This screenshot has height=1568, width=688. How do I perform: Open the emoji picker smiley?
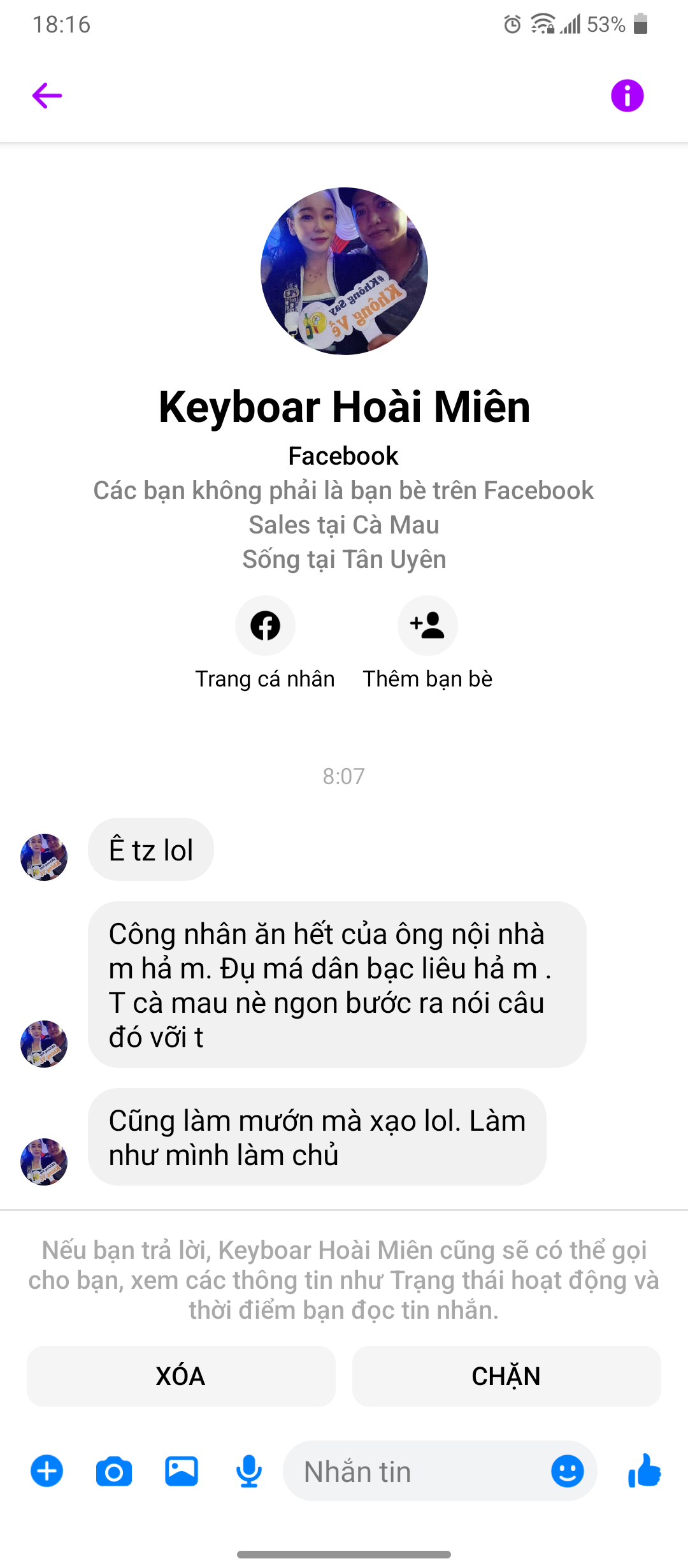567,1471
